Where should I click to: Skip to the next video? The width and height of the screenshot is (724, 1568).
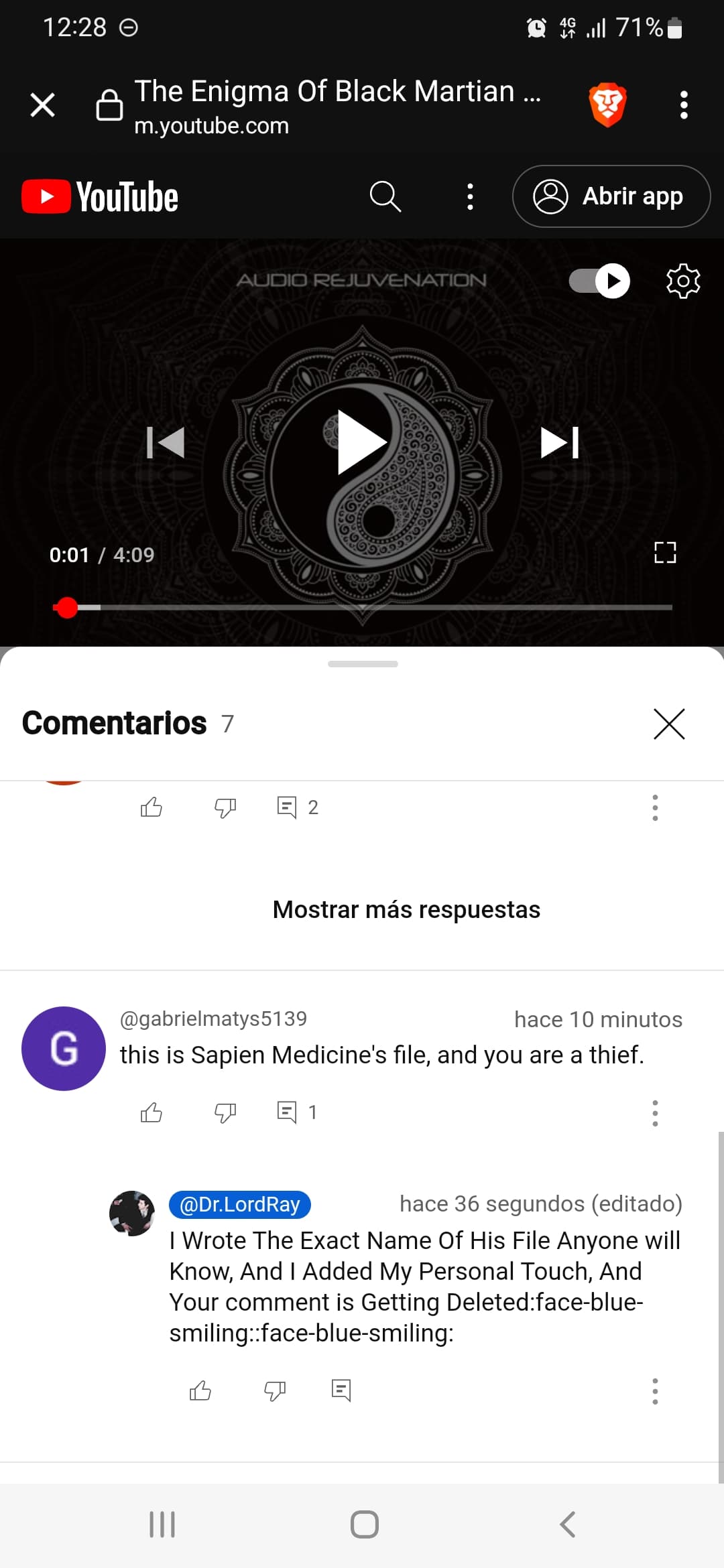(560, 442)
